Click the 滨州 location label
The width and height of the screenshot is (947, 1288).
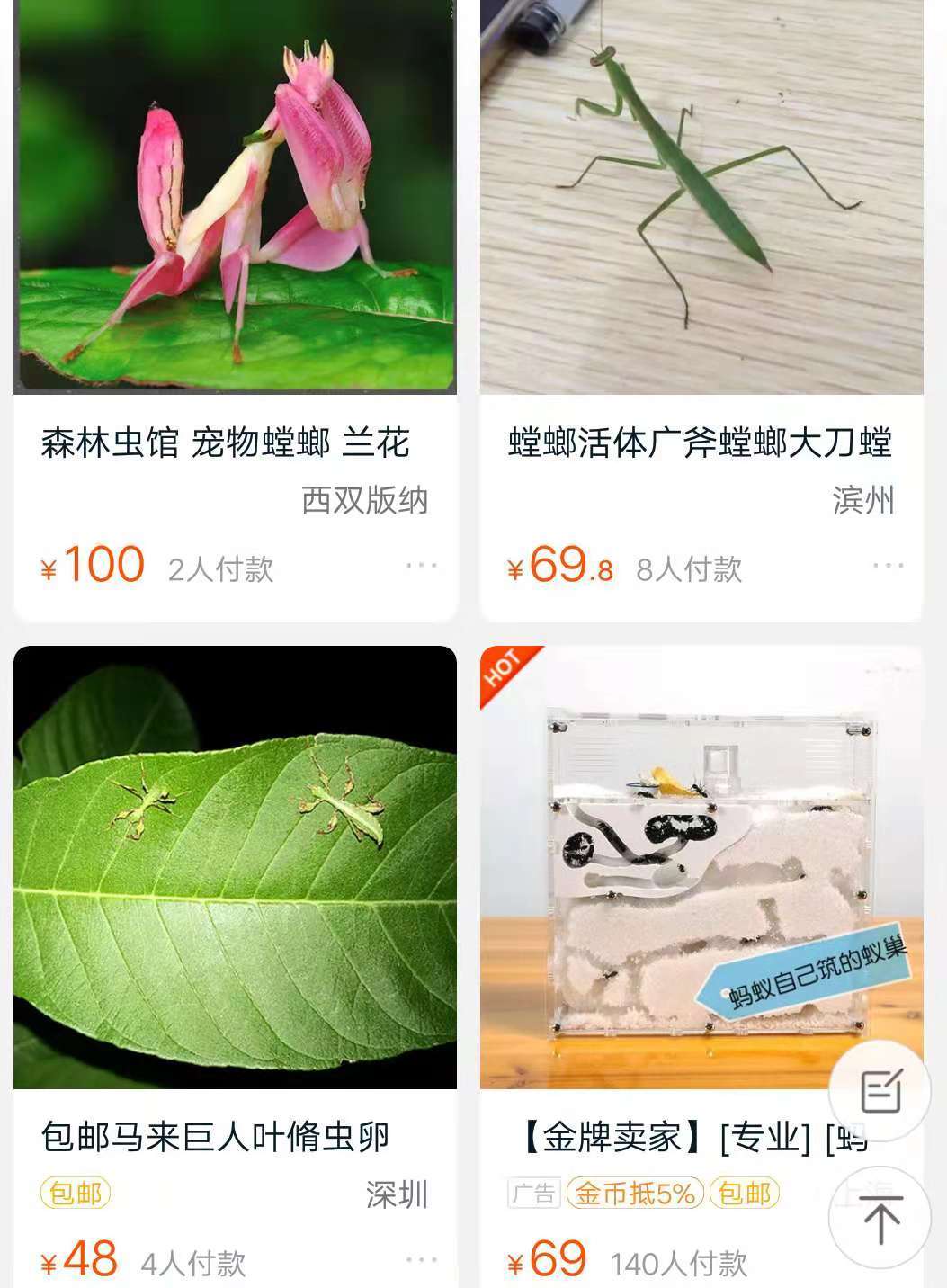pyautogui.click(x=863, y=504)
